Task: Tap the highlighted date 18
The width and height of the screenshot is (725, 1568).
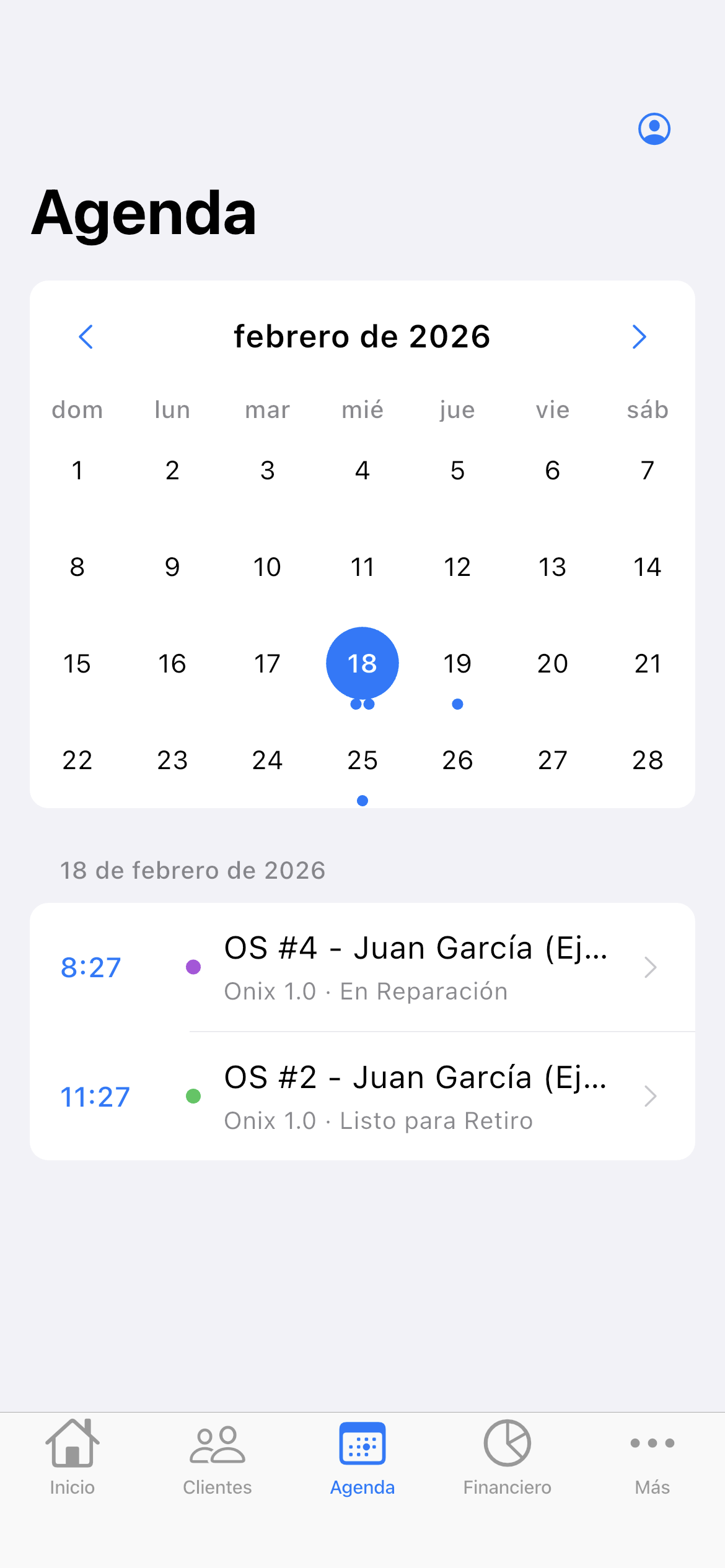Action: 362,663
